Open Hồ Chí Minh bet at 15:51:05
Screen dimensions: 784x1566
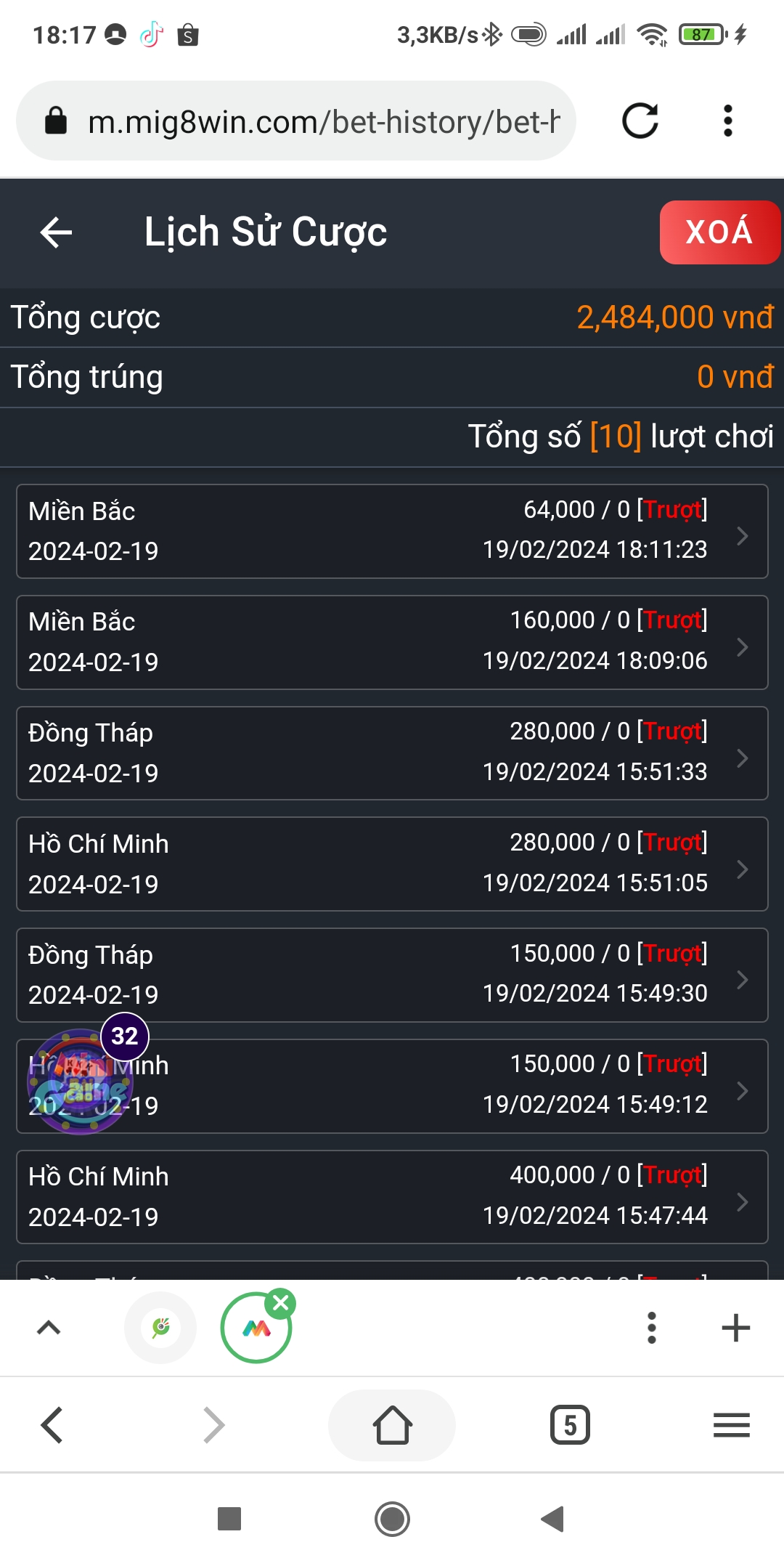[392, 864]
